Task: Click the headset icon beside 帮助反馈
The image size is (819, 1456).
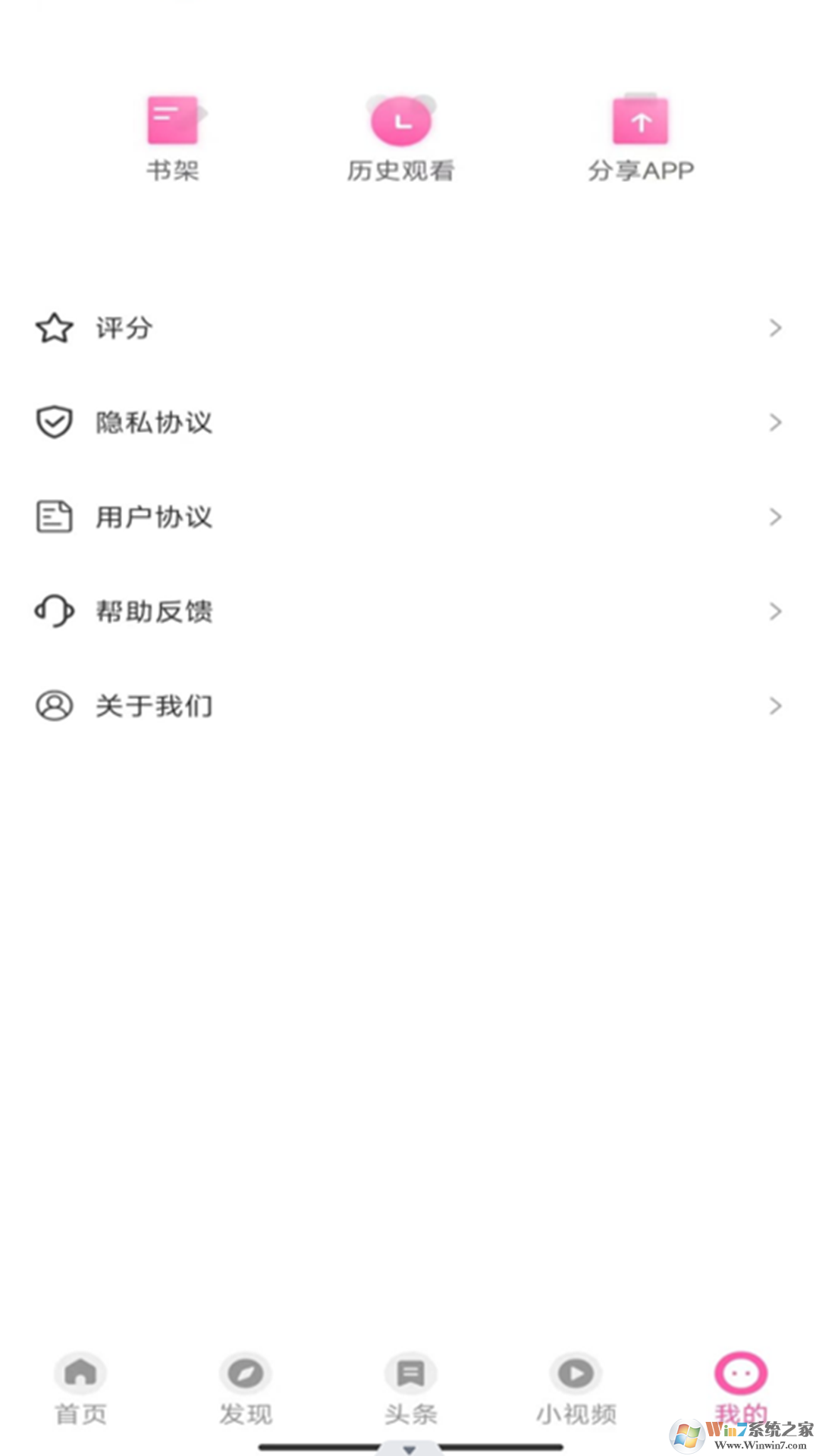Action: pyautogui.click(x=53, y=610)
